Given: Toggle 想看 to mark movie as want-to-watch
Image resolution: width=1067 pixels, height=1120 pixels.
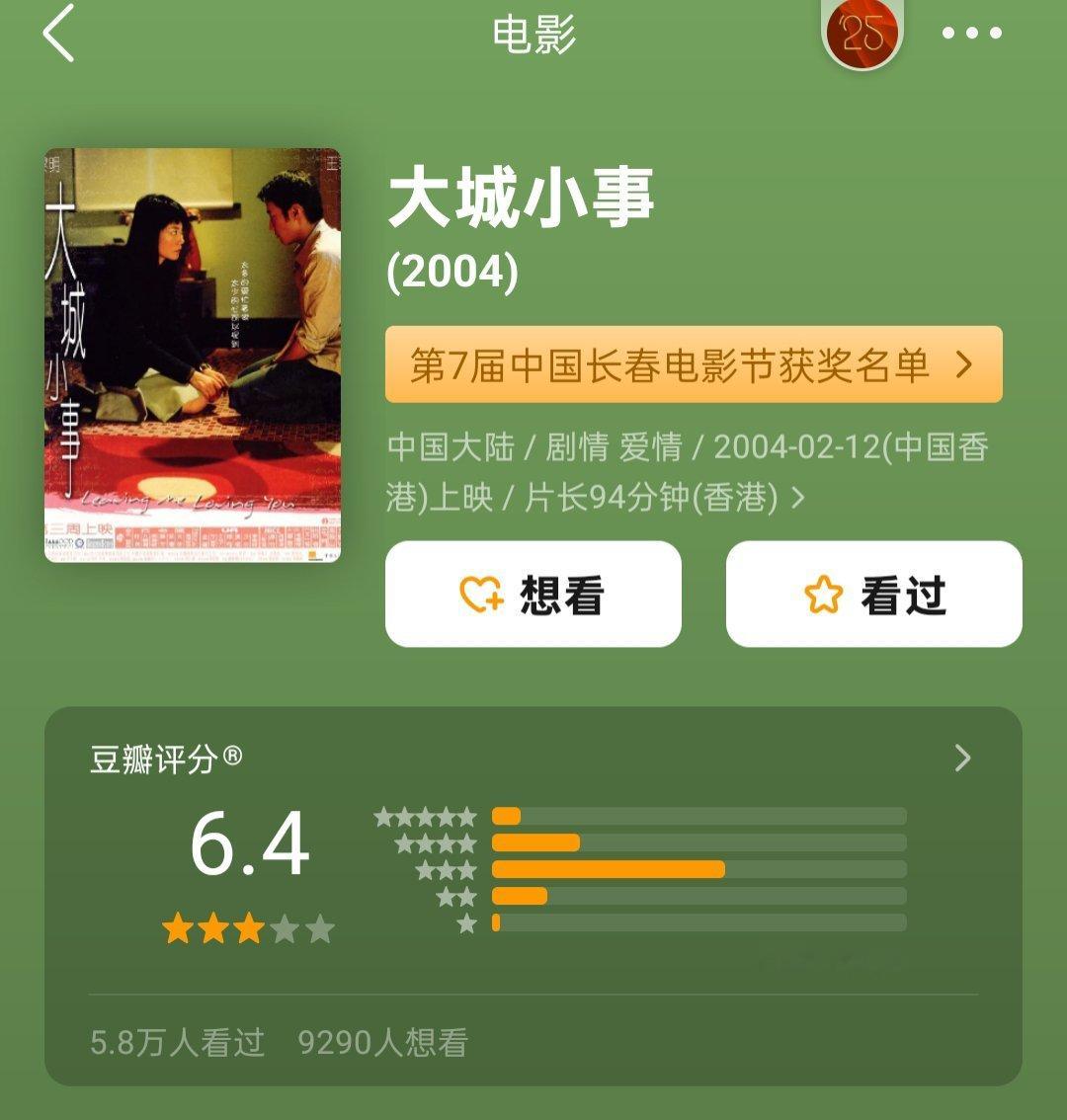Looking at the screenshot, I should (x=533, y=595).
